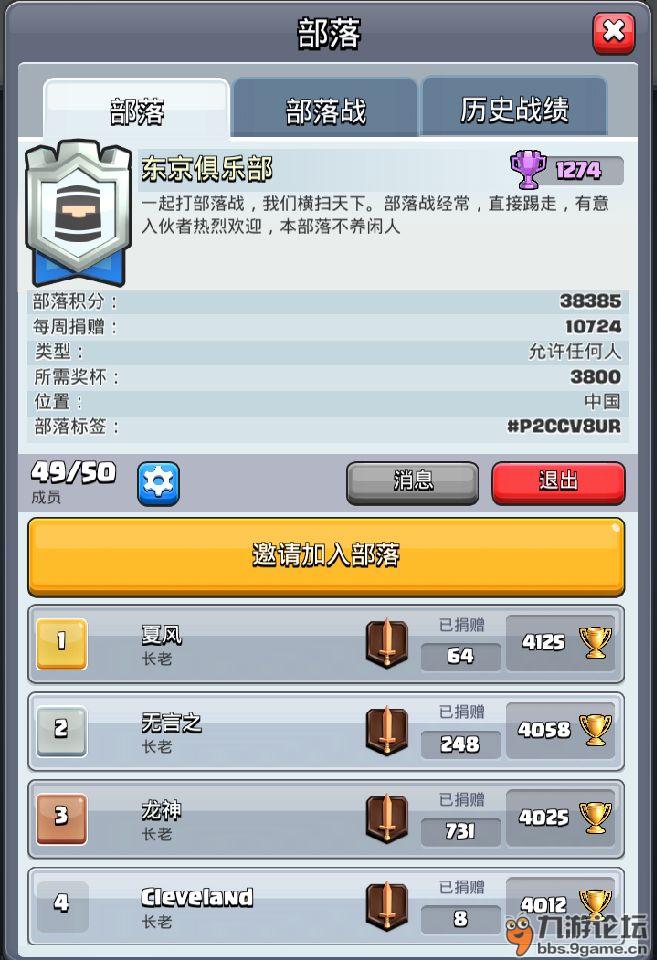This screenshot has width=657, height=960.
Task: Leave the clan with 退出
Action: click(558, 482)
